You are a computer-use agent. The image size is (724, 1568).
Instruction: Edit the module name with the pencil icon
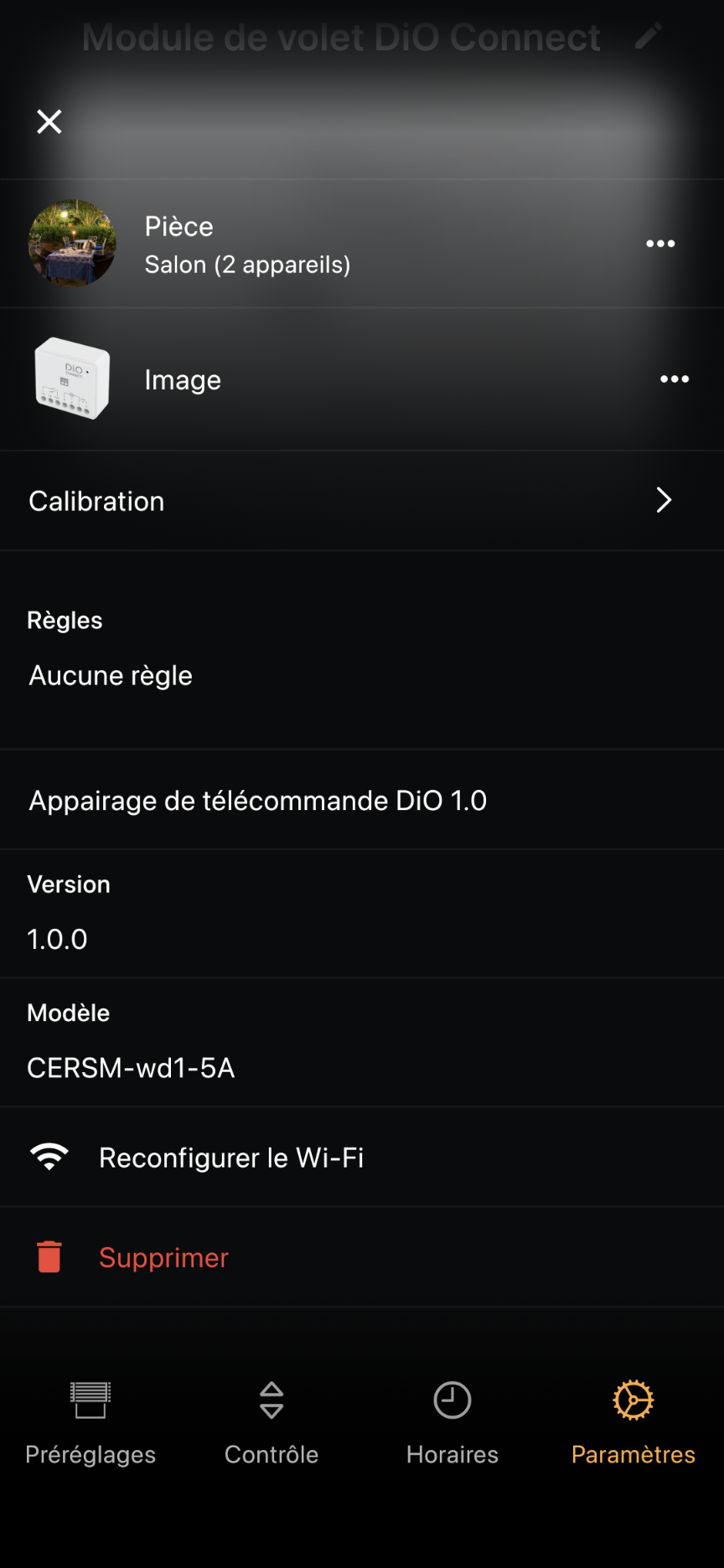coord(649,36)
